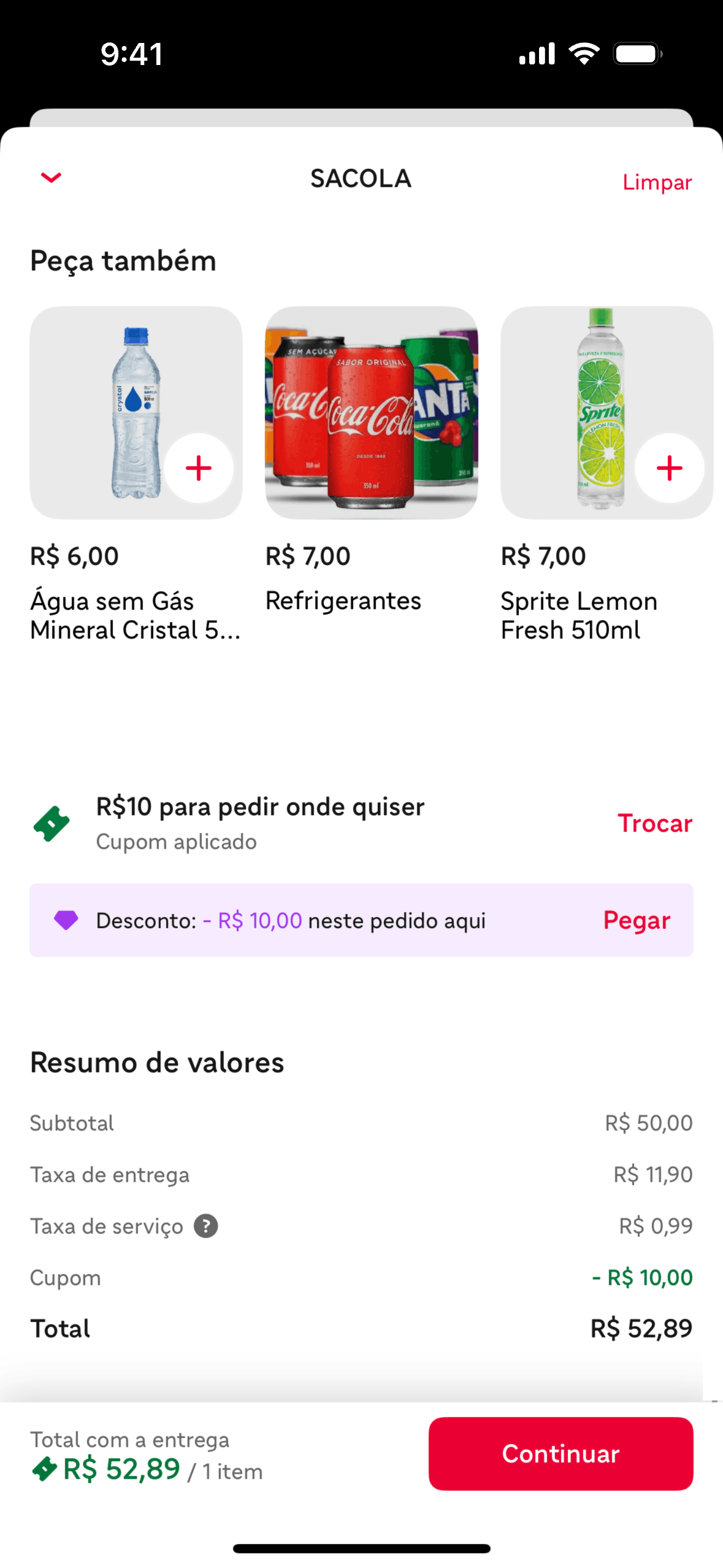Claim the R$ 10,00 discount with Pegar

637,920
